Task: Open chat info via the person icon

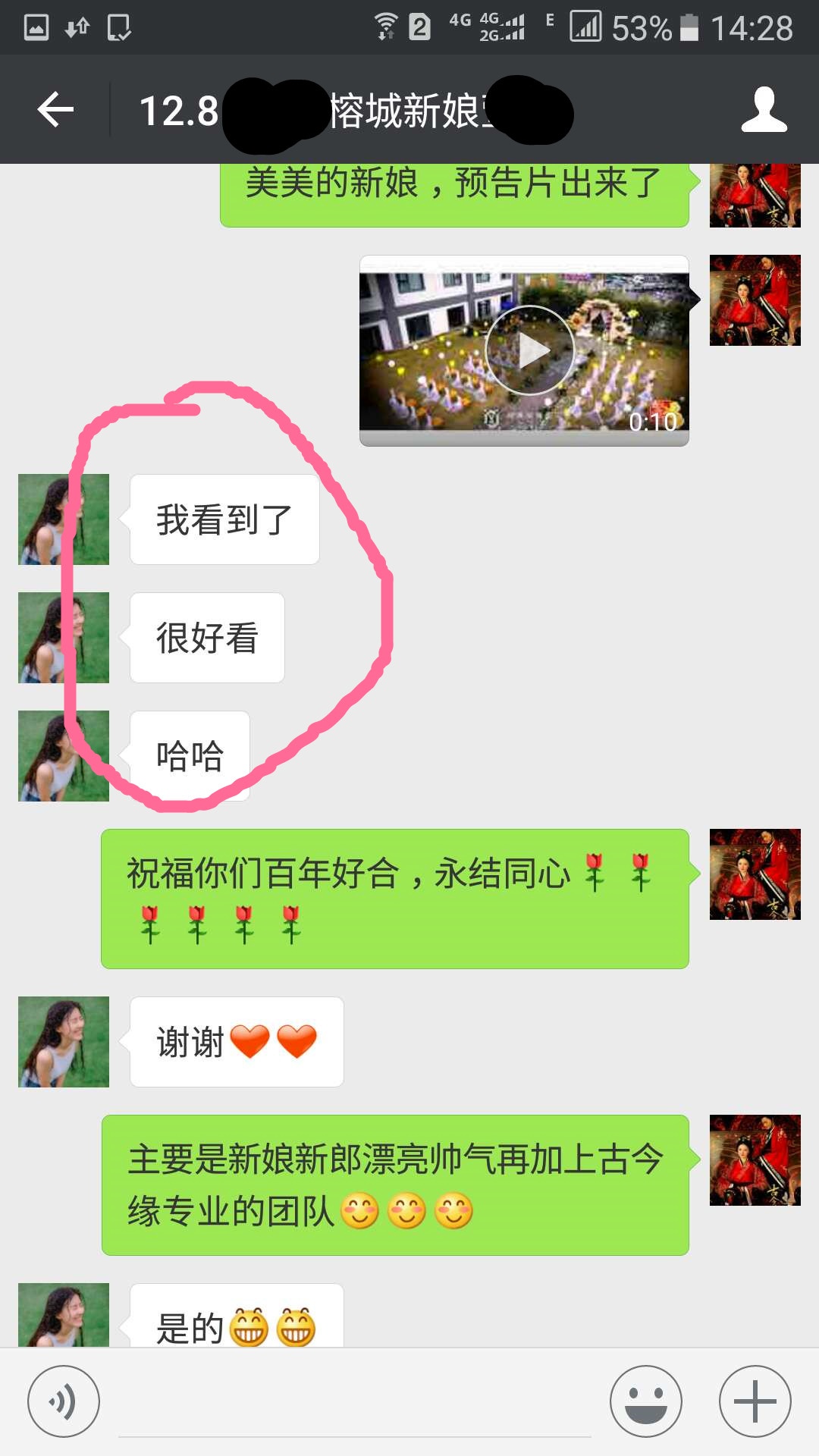Action: [x=764, y=111]
